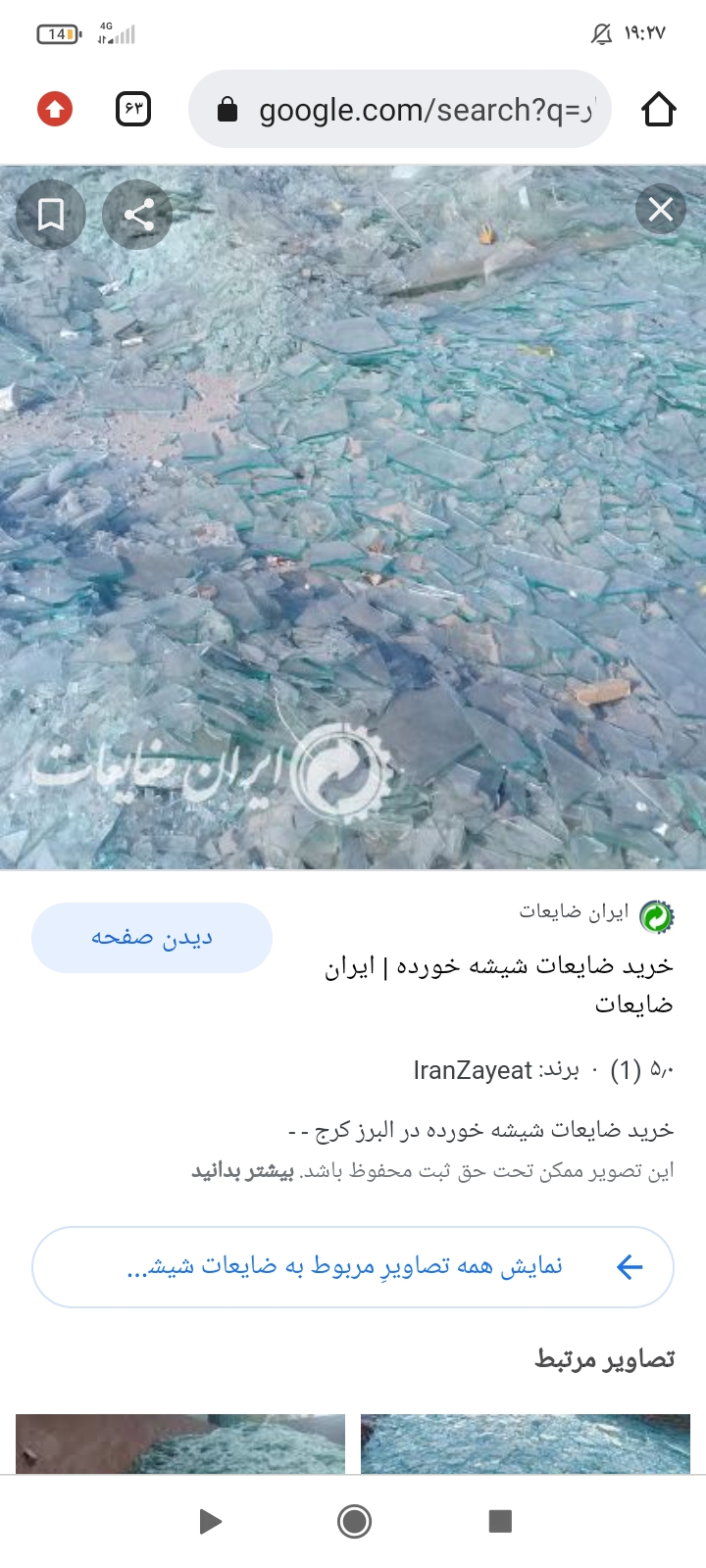Image resolution: width=706 pixels, height=1568 pixels.
Task: Open the full-size broken glass image
Action: pos(353,517)
